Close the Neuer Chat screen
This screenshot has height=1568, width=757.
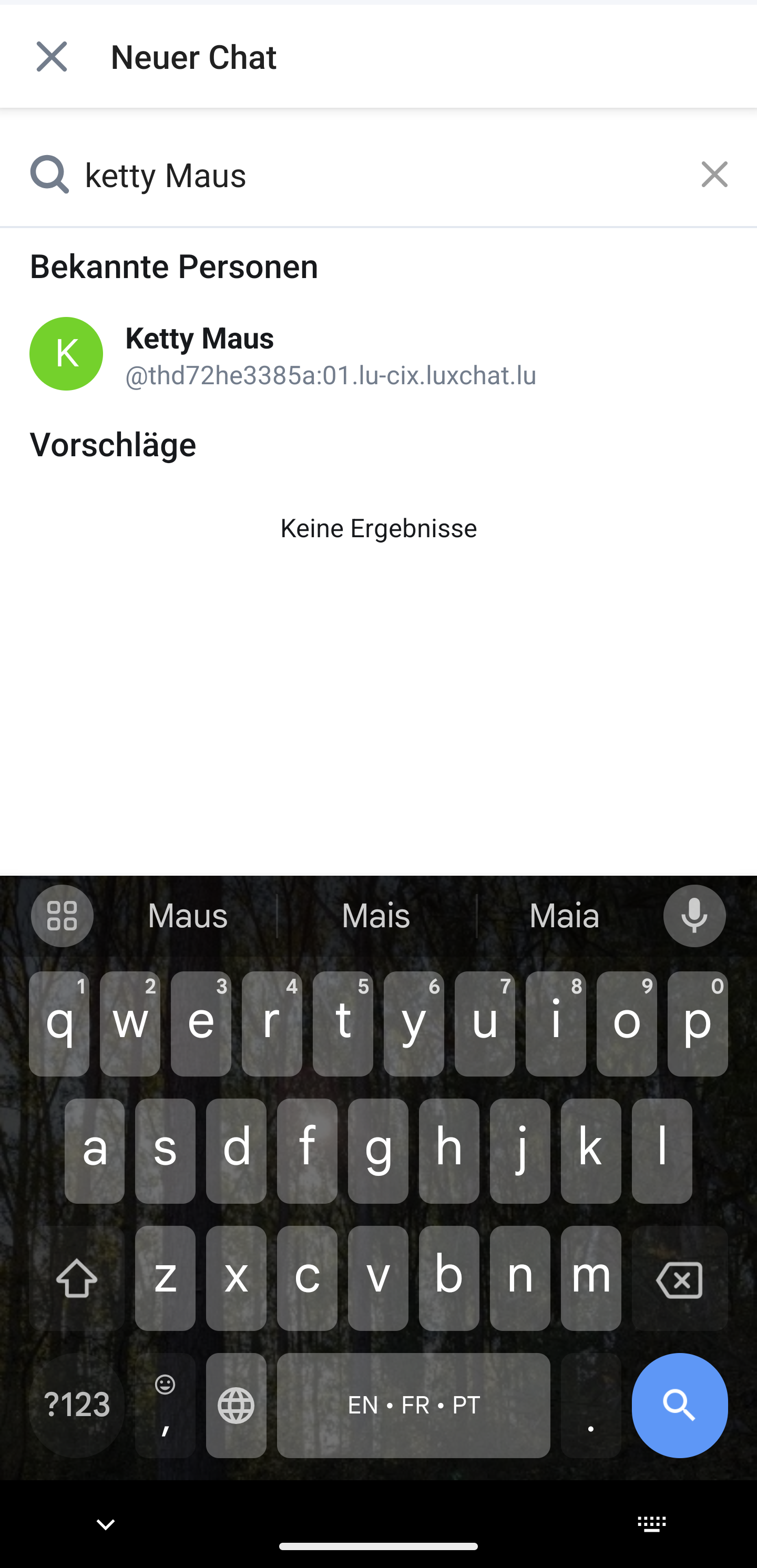pyautogui.click(x=52, y=57)
